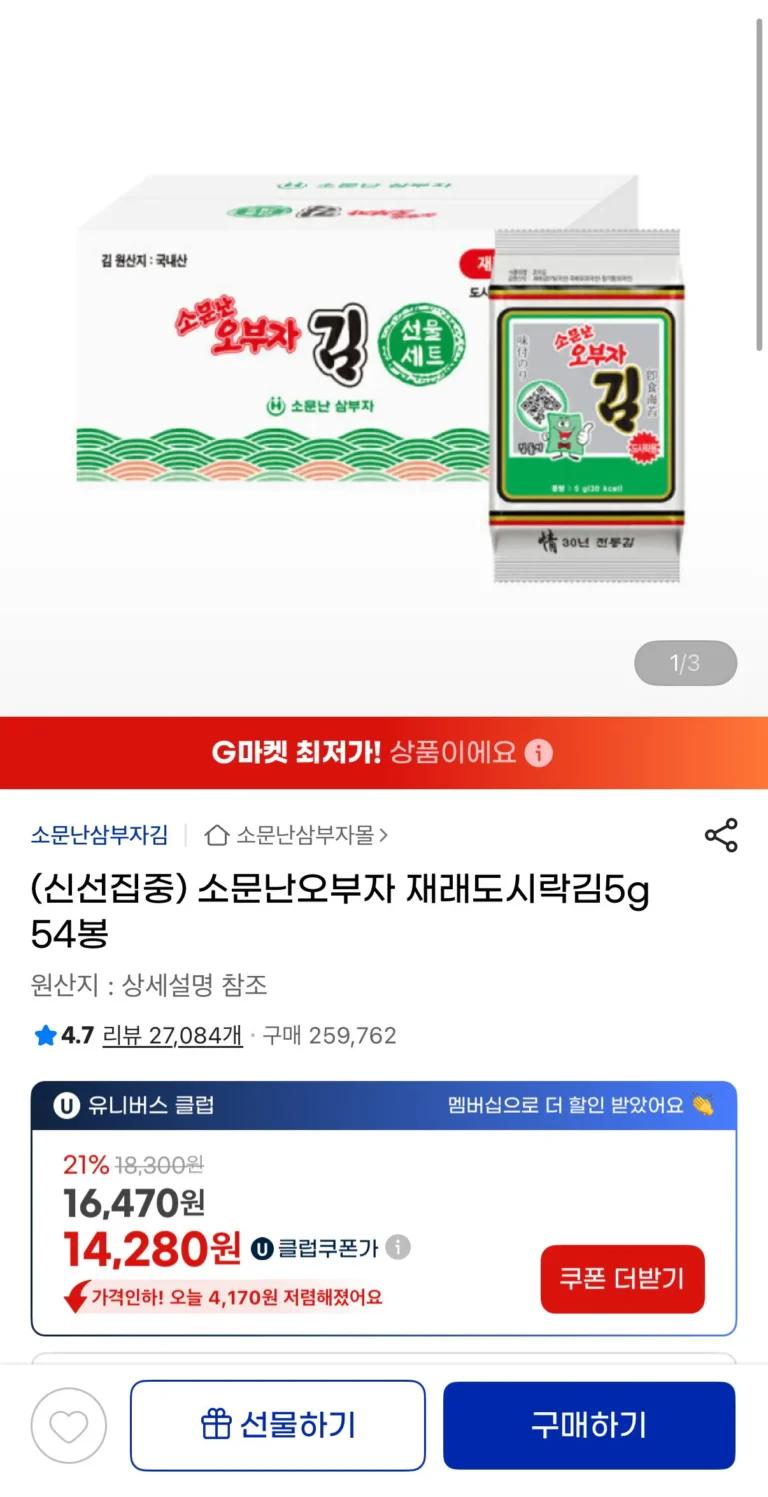
Task: Open 리뷰 27,084개 reviews link
Action: [x=172, y=1035]
